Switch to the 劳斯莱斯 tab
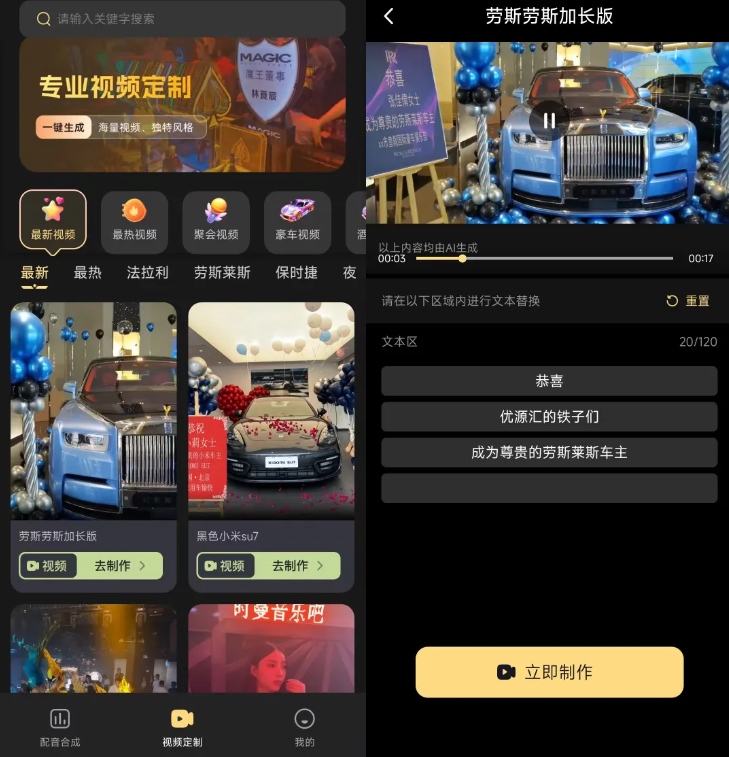This screenshot has height=757, width=729. [x=222, y=272]
